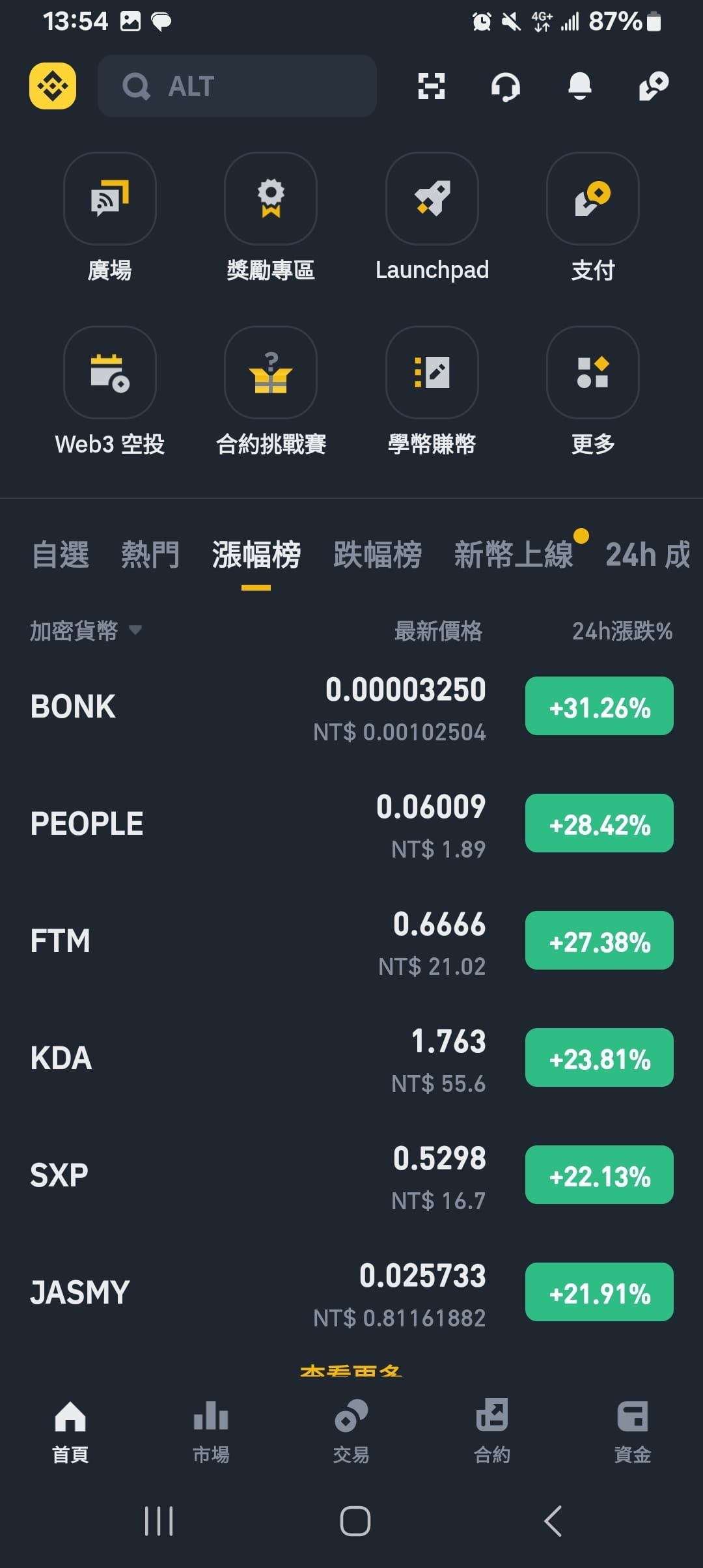Screen dimensions: 703x1568
Task: Open the Binance logo profile menu
Action: (53, 86)
